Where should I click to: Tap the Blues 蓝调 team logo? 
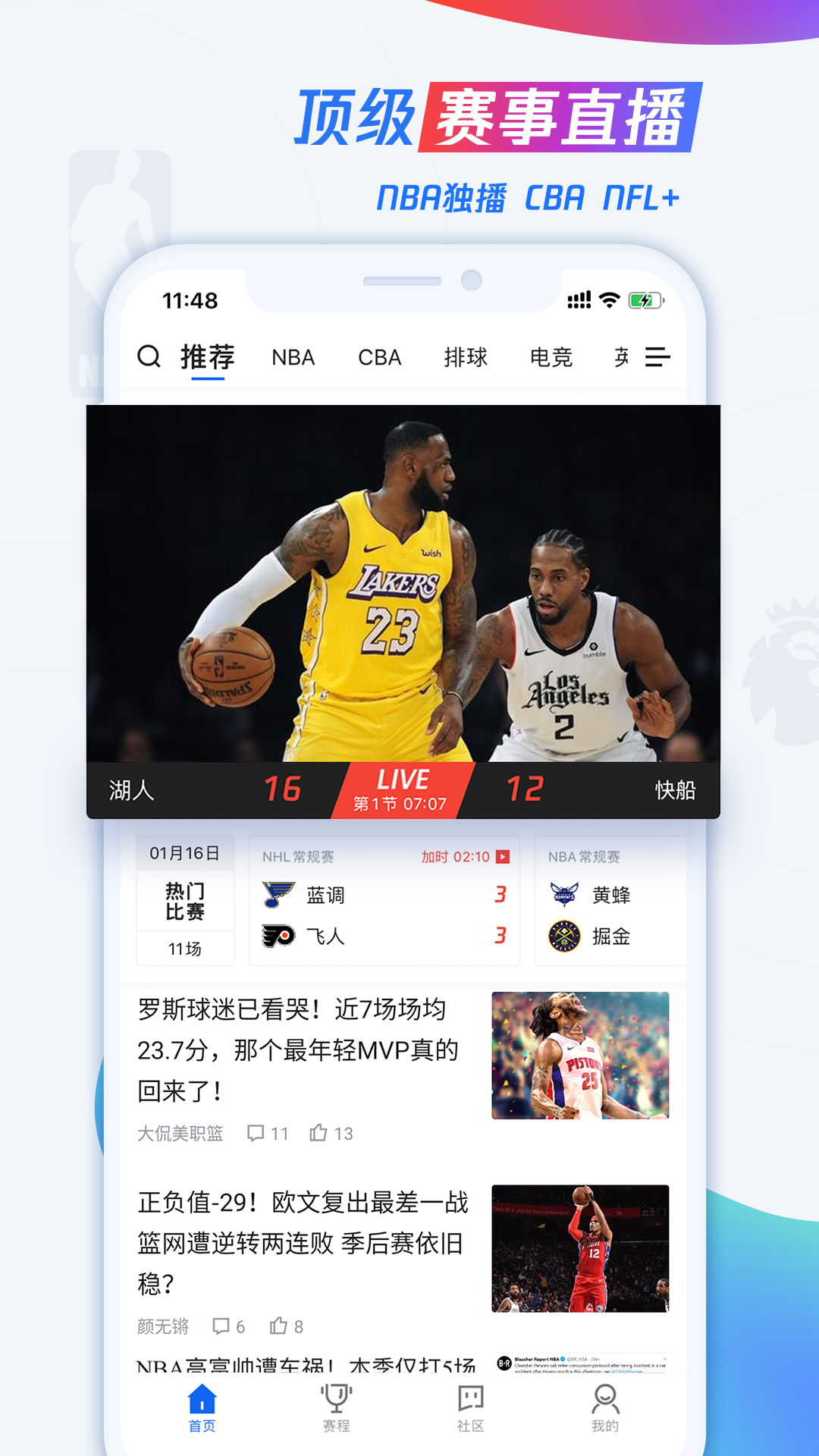pyautogui.click(x=278, y=895)
